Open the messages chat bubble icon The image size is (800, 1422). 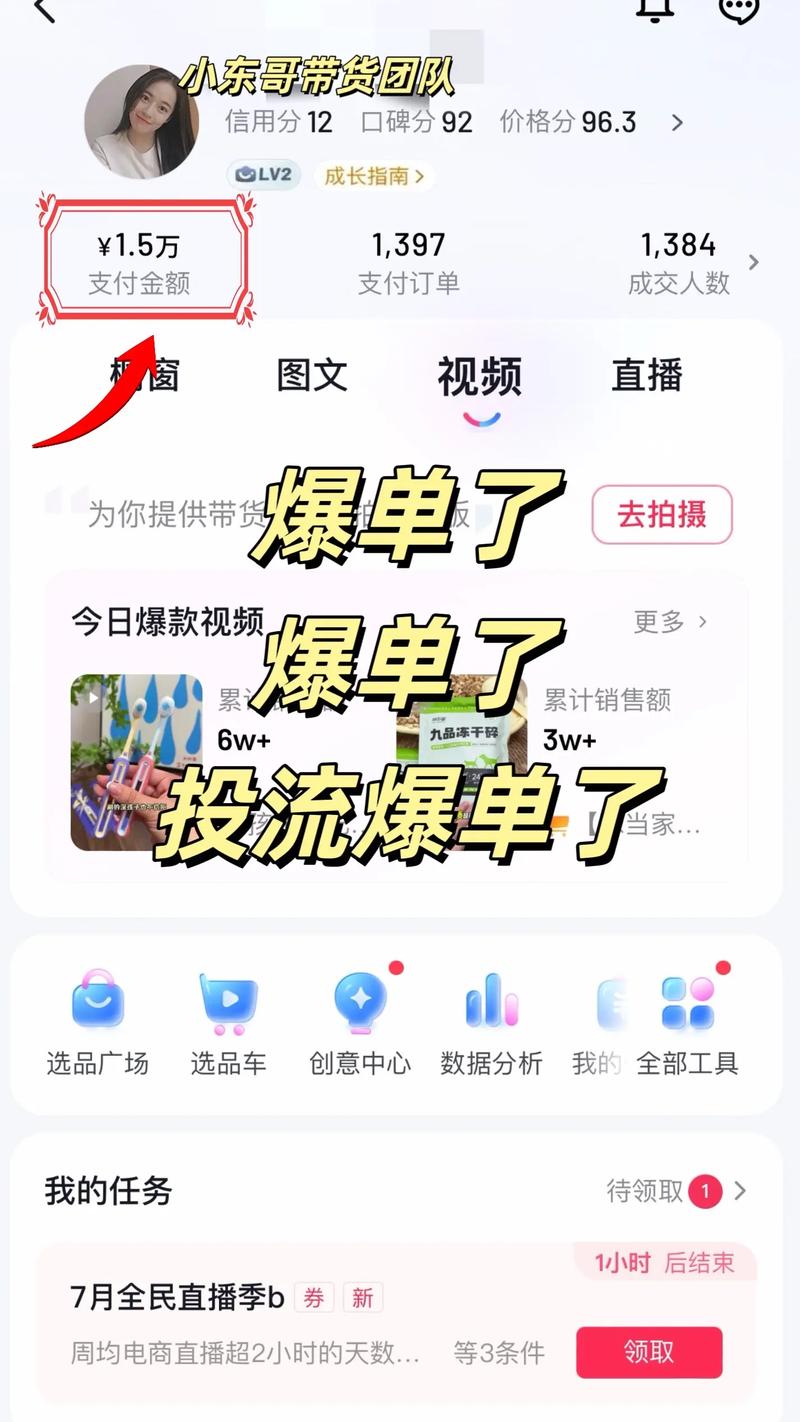tap(739, 10)
